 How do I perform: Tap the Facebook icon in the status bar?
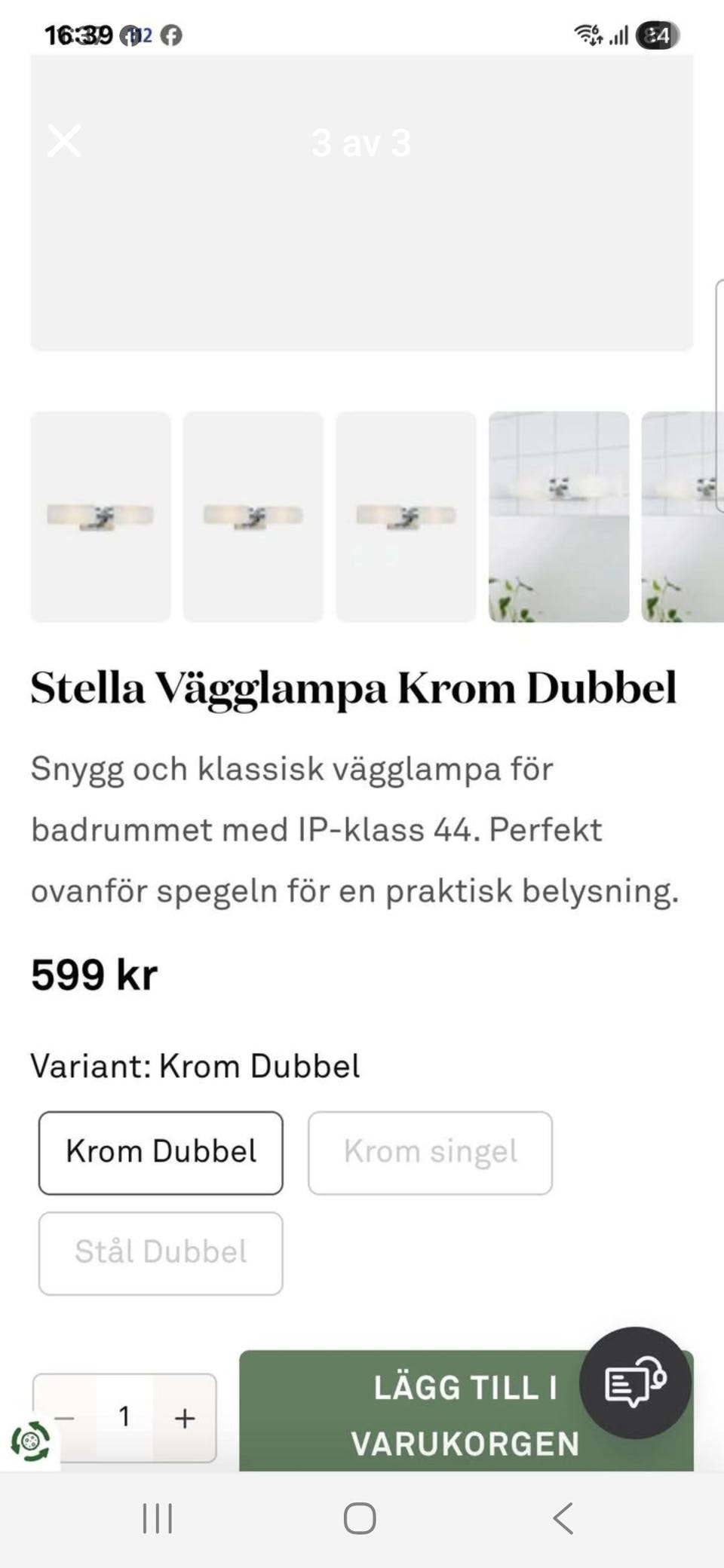(x=173, y=33)
